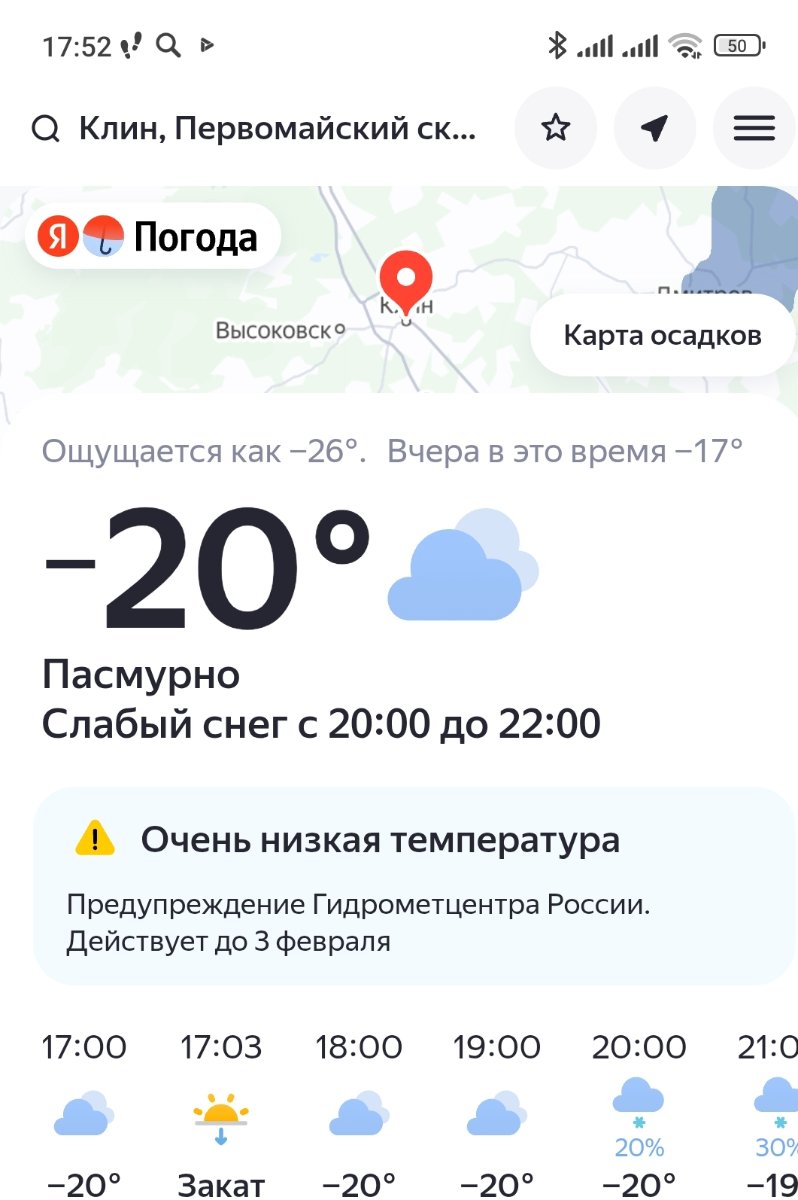
Task: Add Клин to favorites with star
Action: click(x=555, y=129)
